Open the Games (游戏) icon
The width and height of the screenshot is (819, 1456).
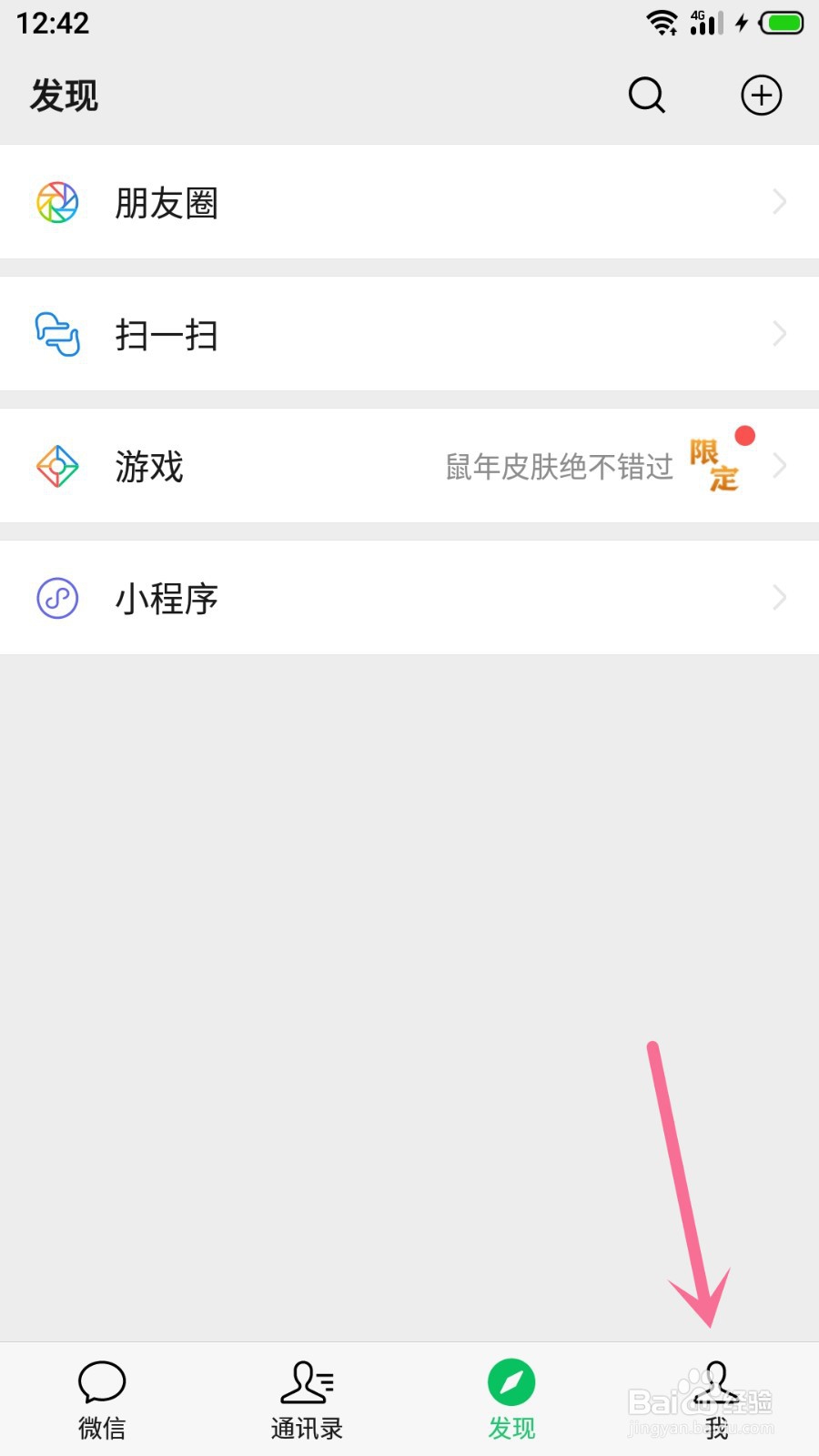pos(56,466)
